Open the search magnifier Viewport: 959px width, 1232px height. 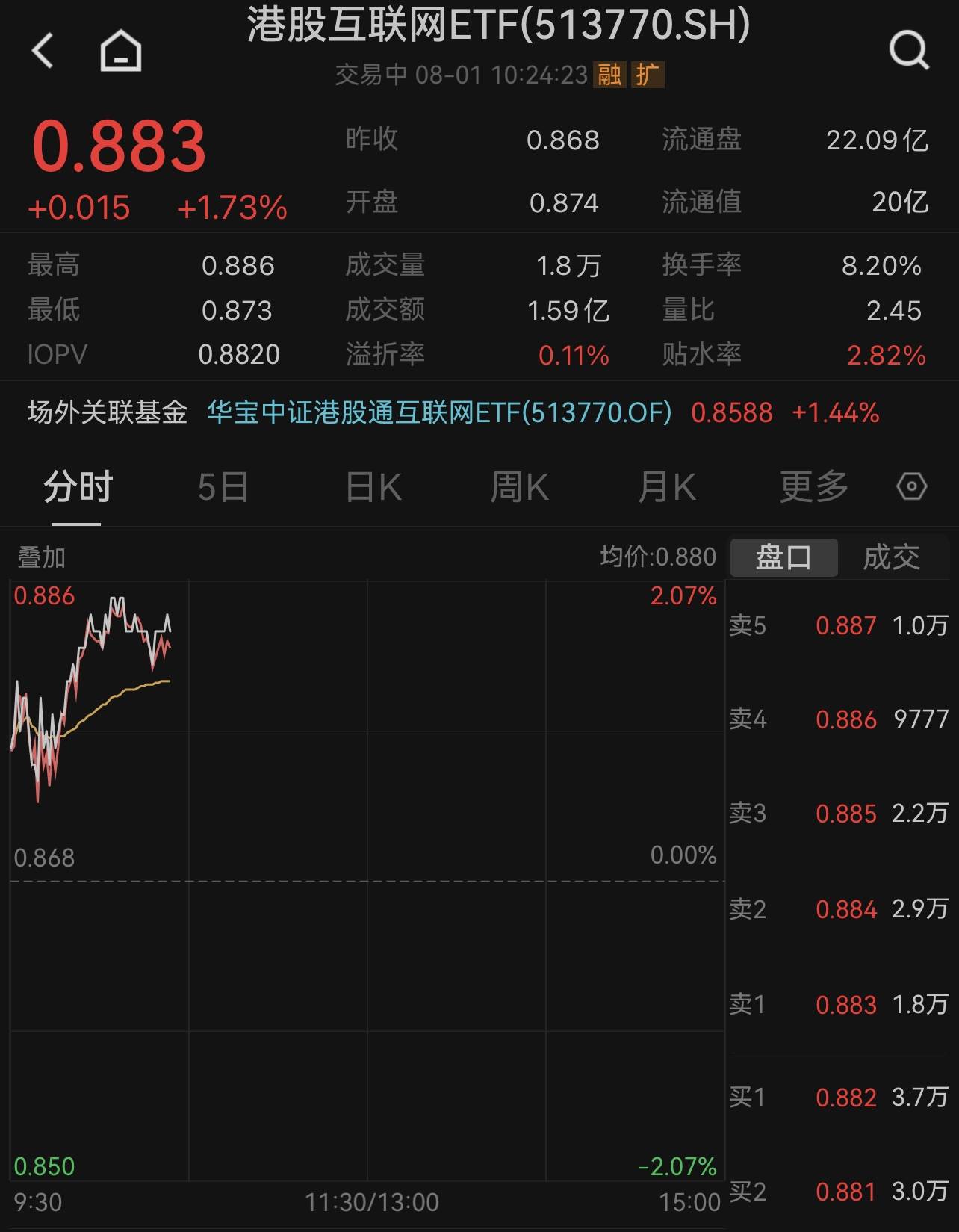908,51
